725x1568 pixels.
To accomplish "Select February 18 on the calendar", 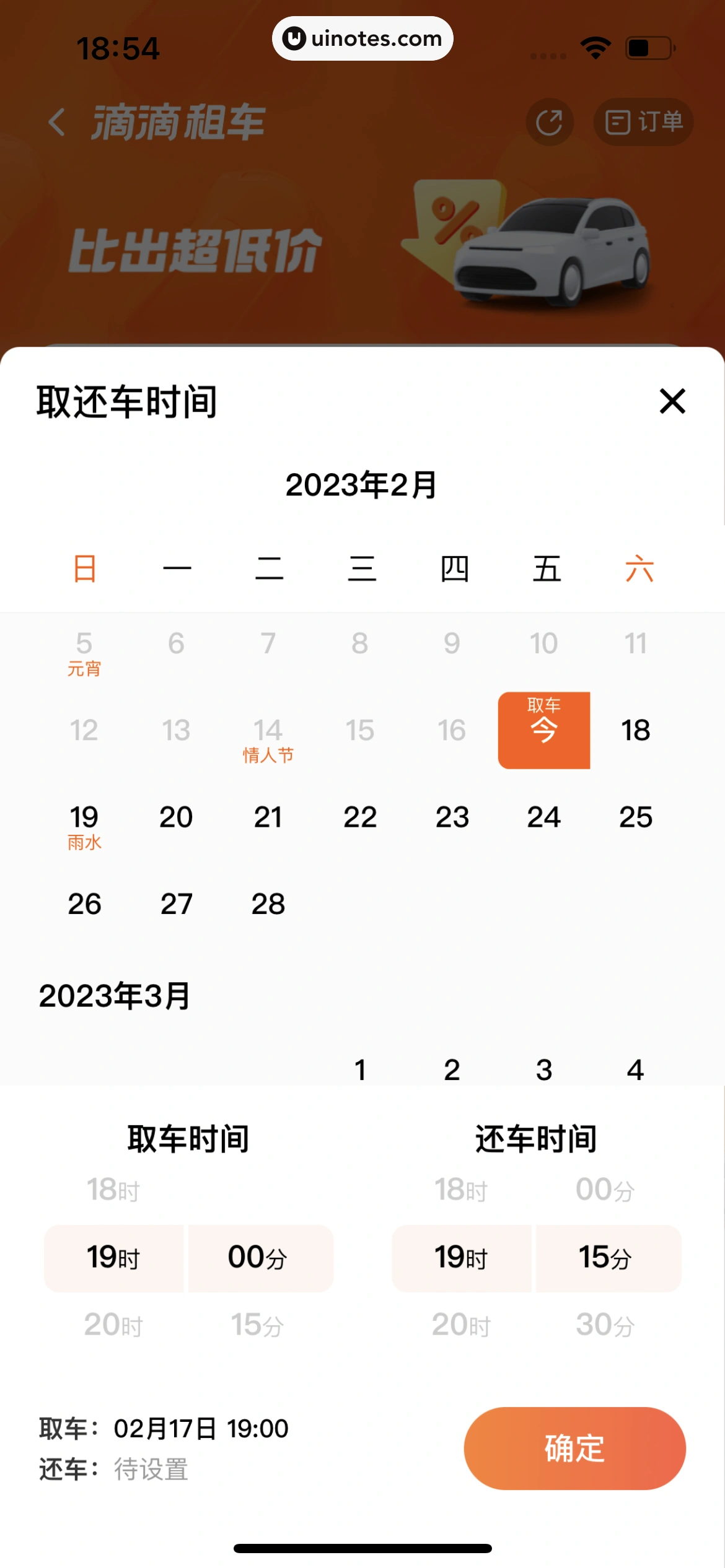I will (x=635, y=731).
